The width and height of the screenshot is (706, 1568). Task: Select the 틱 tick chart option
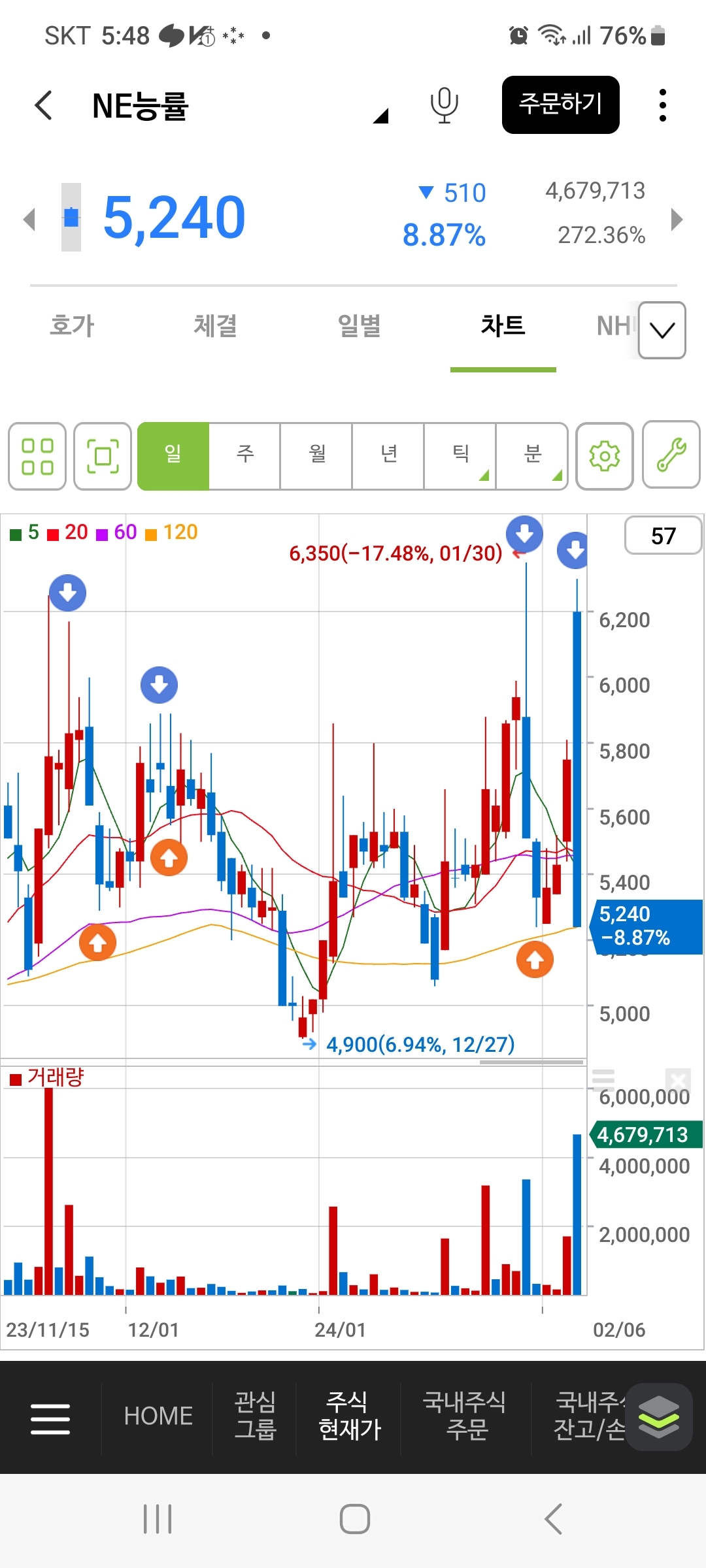[460, 455]
